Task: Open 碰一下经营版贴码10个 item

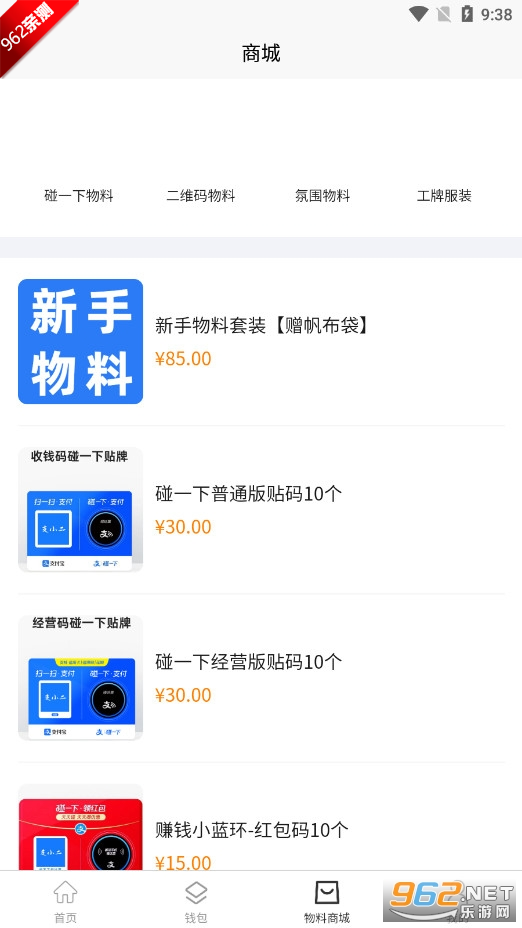Action: pos(261,678)
